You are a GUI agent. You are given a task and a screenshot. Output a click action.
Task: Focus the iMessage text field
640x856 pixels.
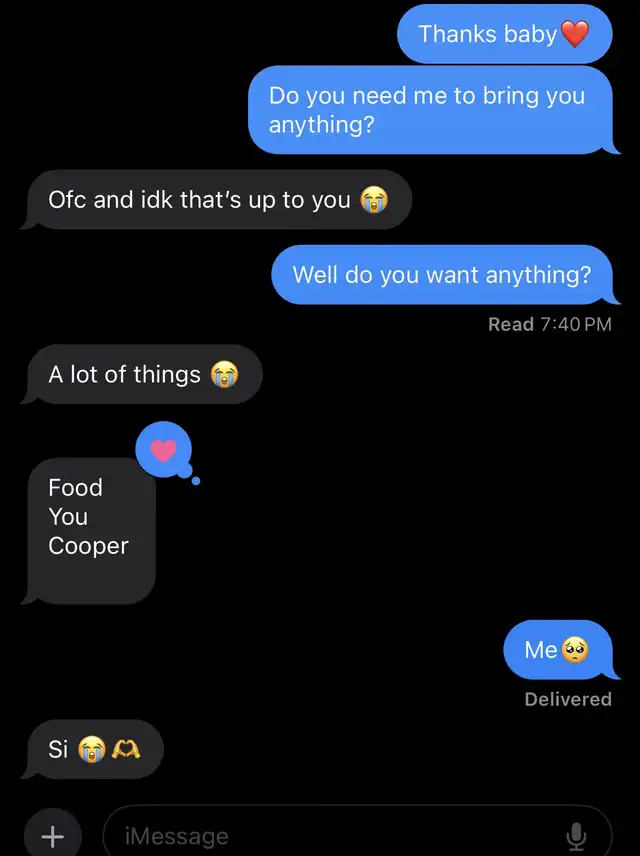click(330, 836)
